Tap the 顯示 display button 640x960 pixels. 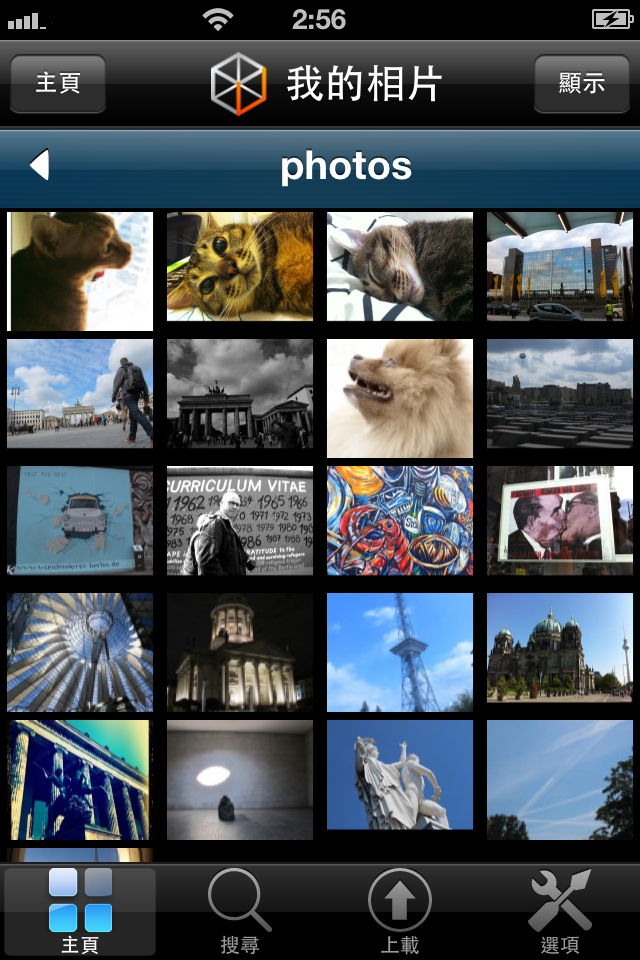click(x=581, y=83)
